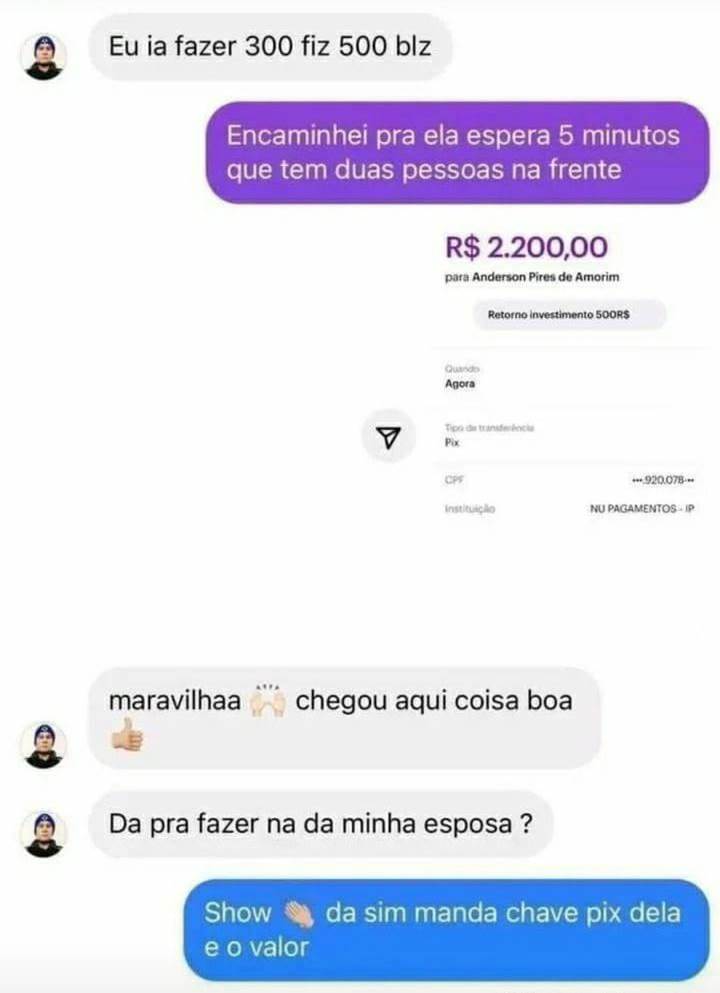
Task: Open sender's avatar beside "Eu ia fazer 300"
Action: coord(44,57)
